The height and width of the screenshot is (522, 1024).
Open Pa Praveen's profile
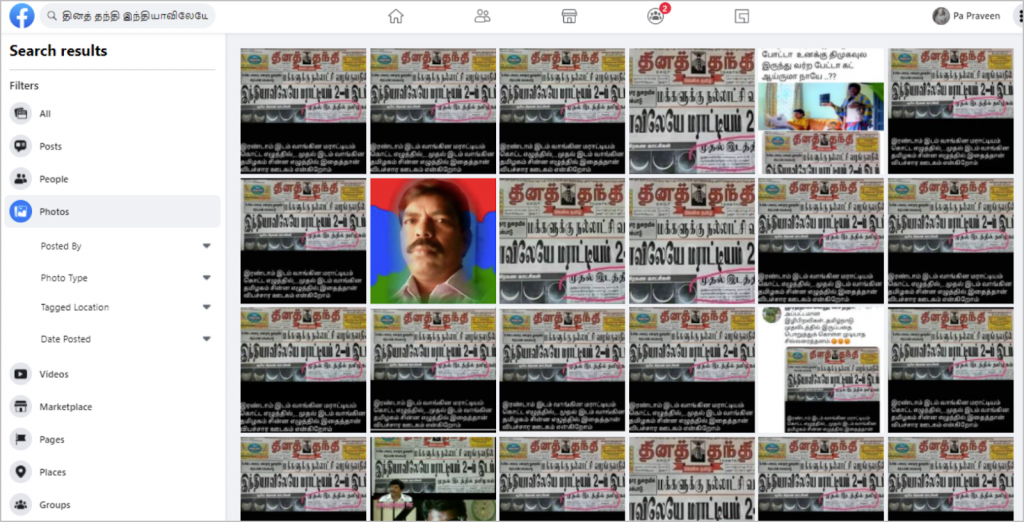[x=966, y=16]
